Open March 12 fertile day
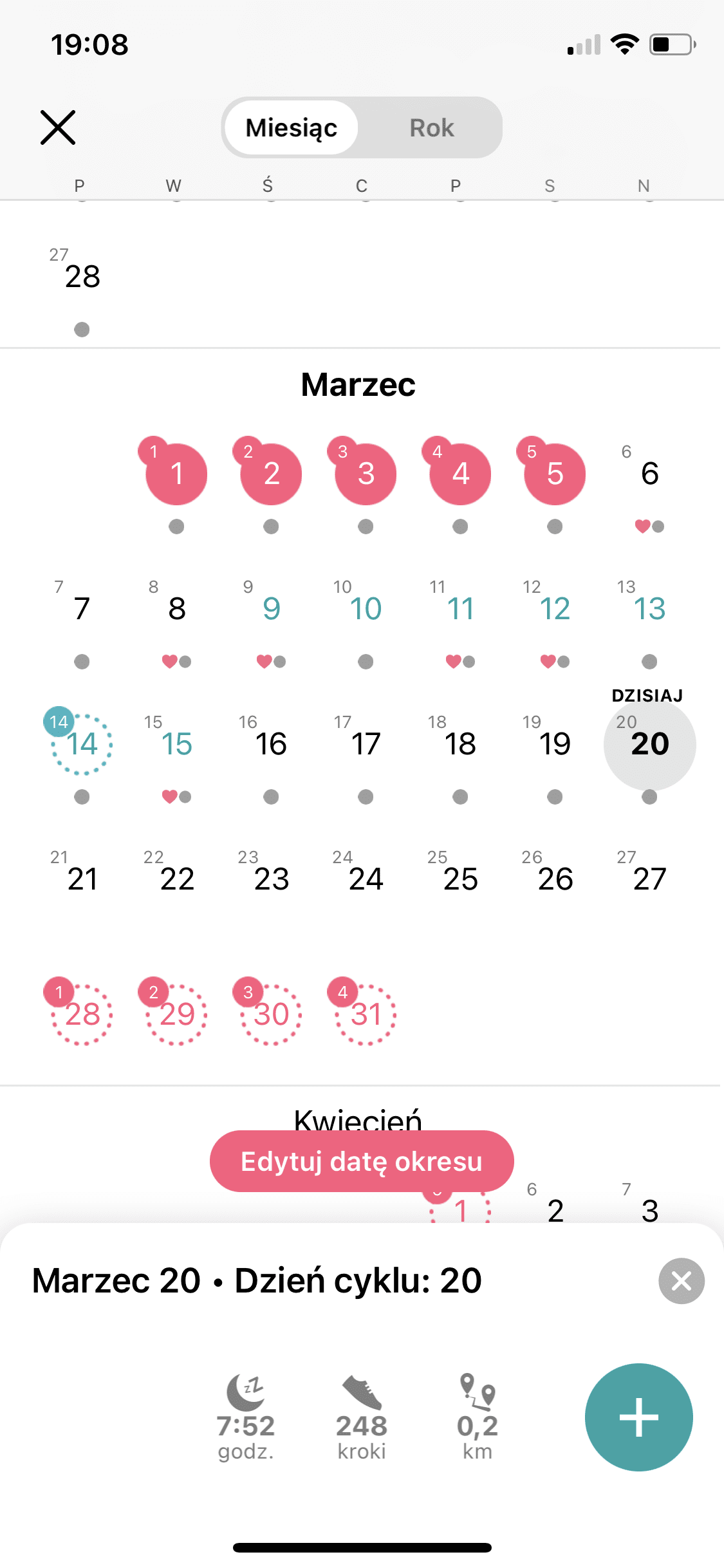This screenshot has width=724, height=1568. pos(555,610)
